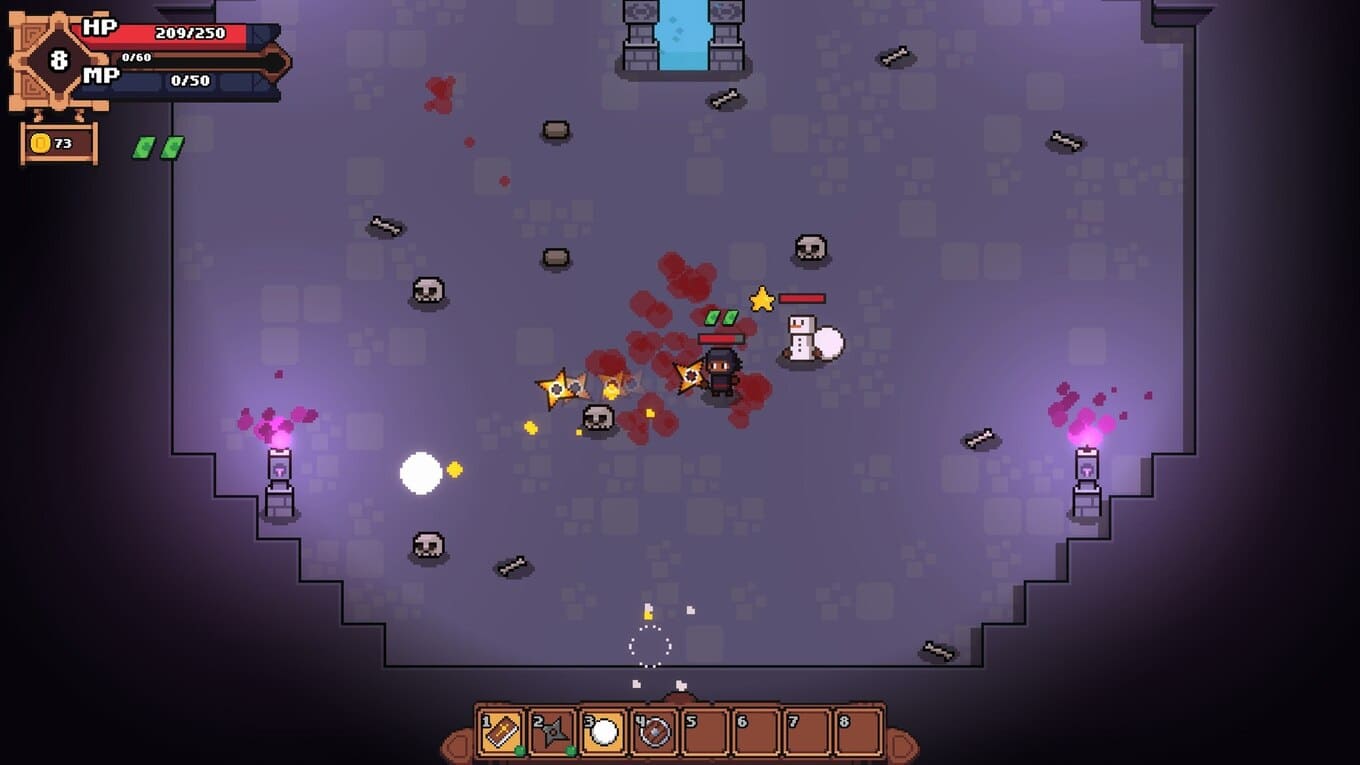Choose empty hotbar slot 7
This screenshot has height=765, width=1360.
click(807, 733)
